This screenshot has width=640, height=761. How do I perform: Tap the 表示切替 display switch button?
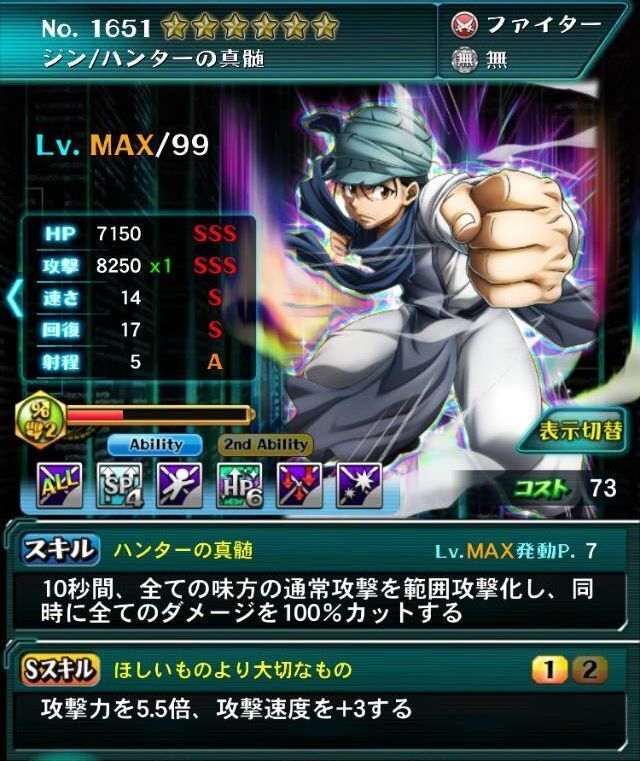point(581,432)
